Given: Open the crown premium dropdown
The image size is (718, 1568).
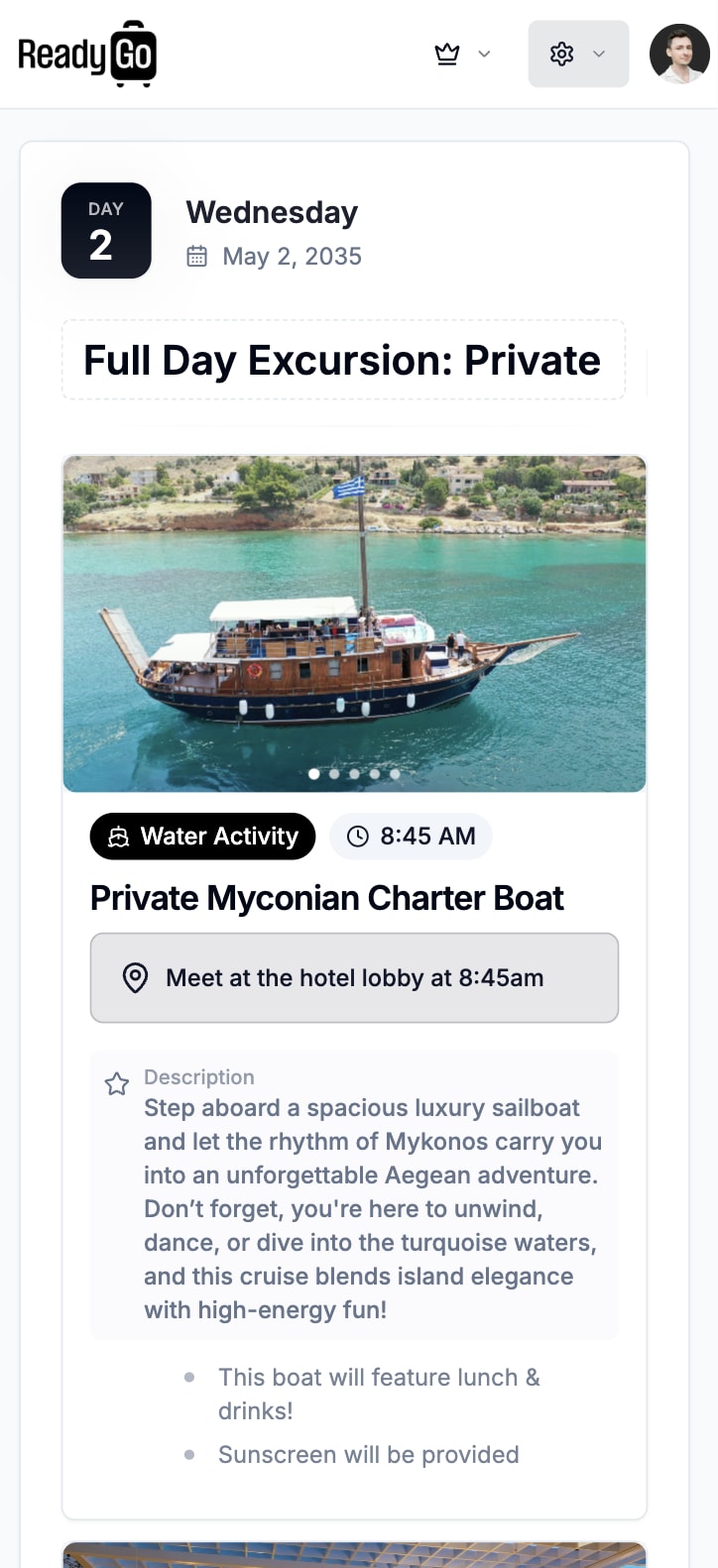Looking at the screenshot, I should pyautogui.click(x=462, y=54).
